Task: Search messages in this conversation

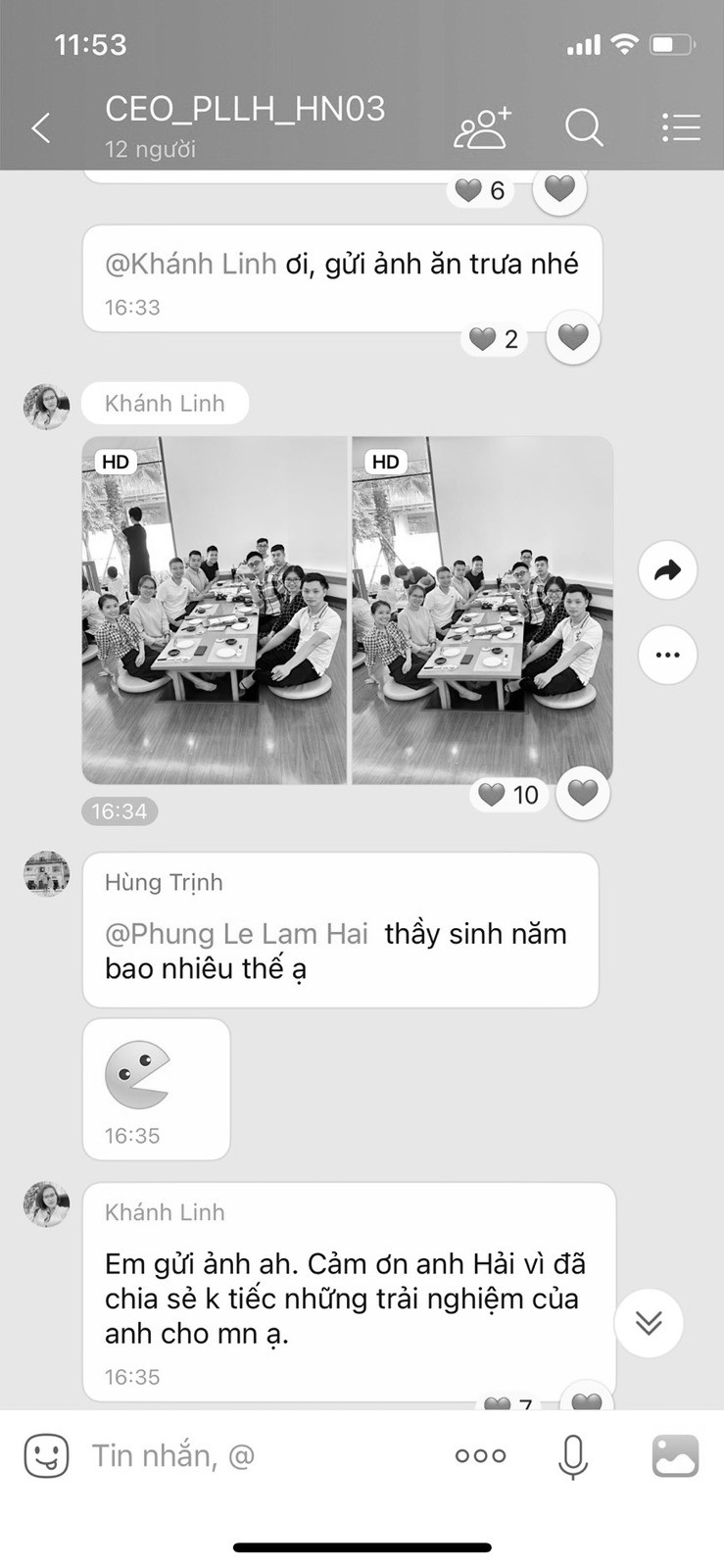Action: tap(584, 127)
